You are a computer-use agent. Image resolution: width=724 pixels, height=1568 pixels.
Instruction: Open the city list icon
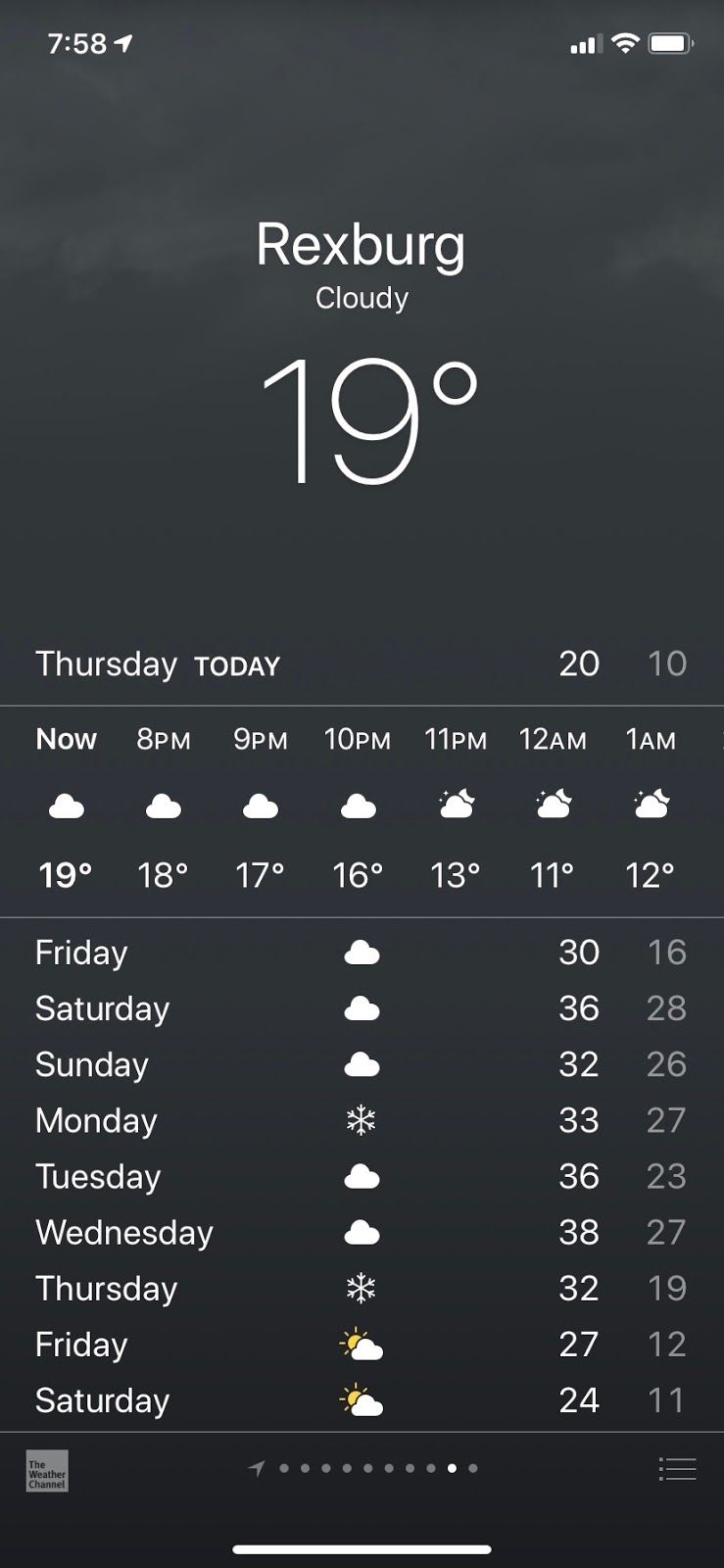(x=677, y=1468)
